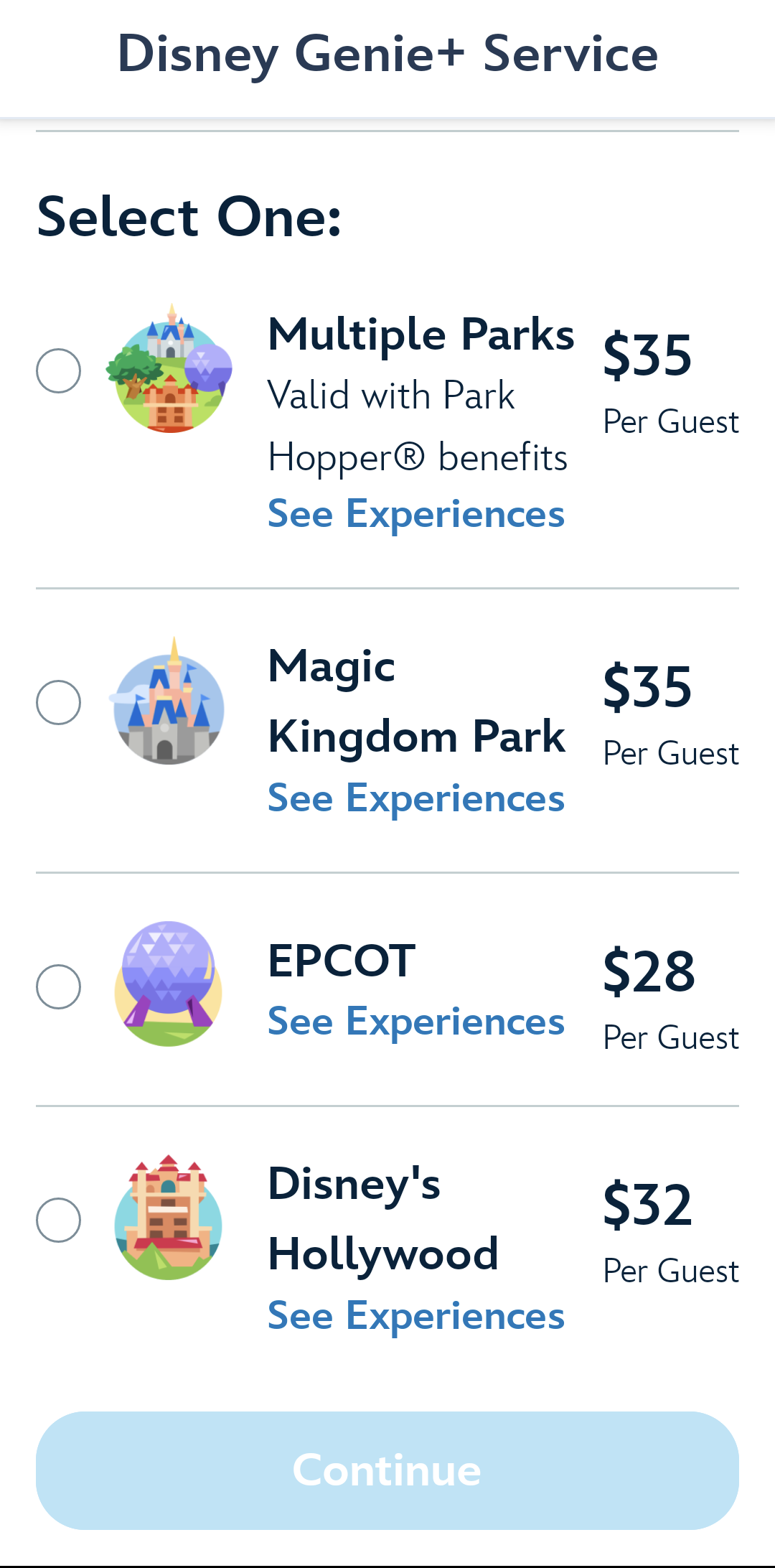Tap See Experiences link below EPCOT
Image resolution: width=775 pixels, height=1568 pixels.
[415, 1022]
